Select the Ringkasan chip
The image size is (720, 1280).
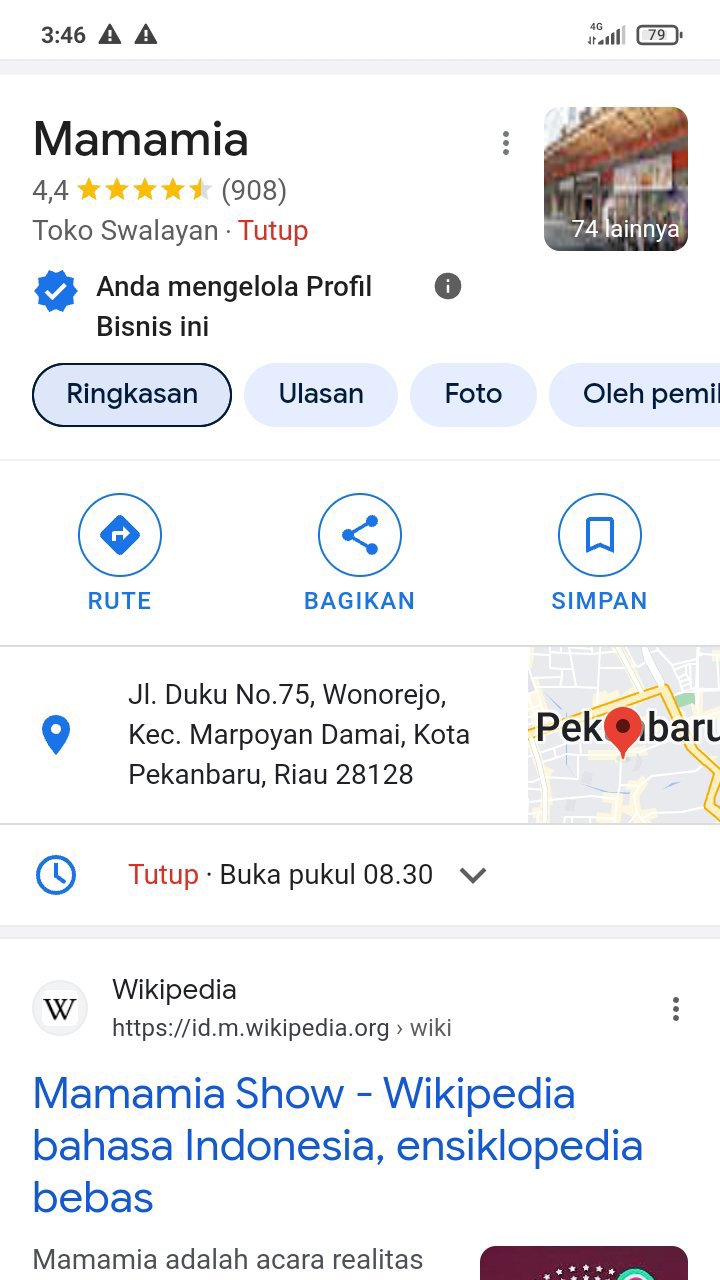click(132, 394)
